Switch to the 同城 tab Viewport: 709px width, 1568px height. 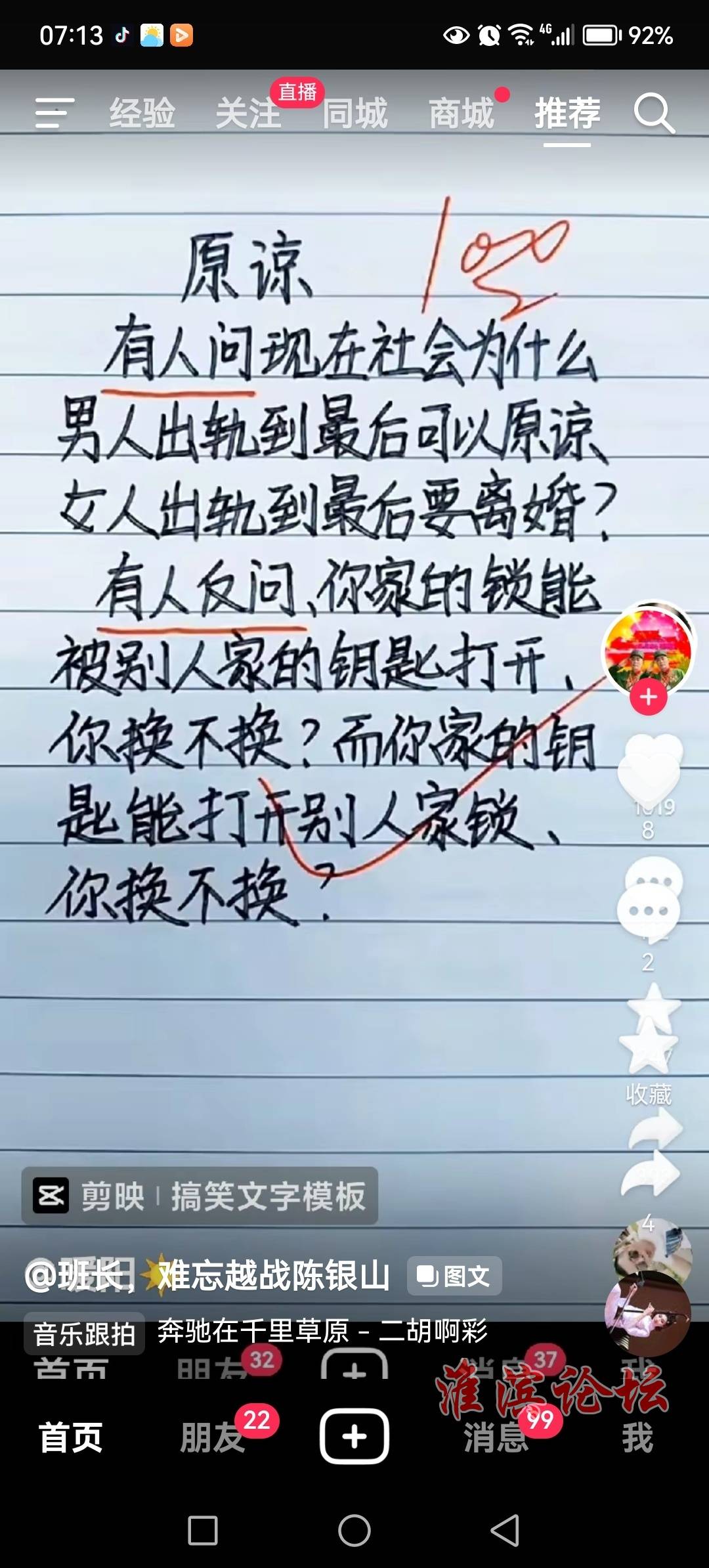point(355,113)
